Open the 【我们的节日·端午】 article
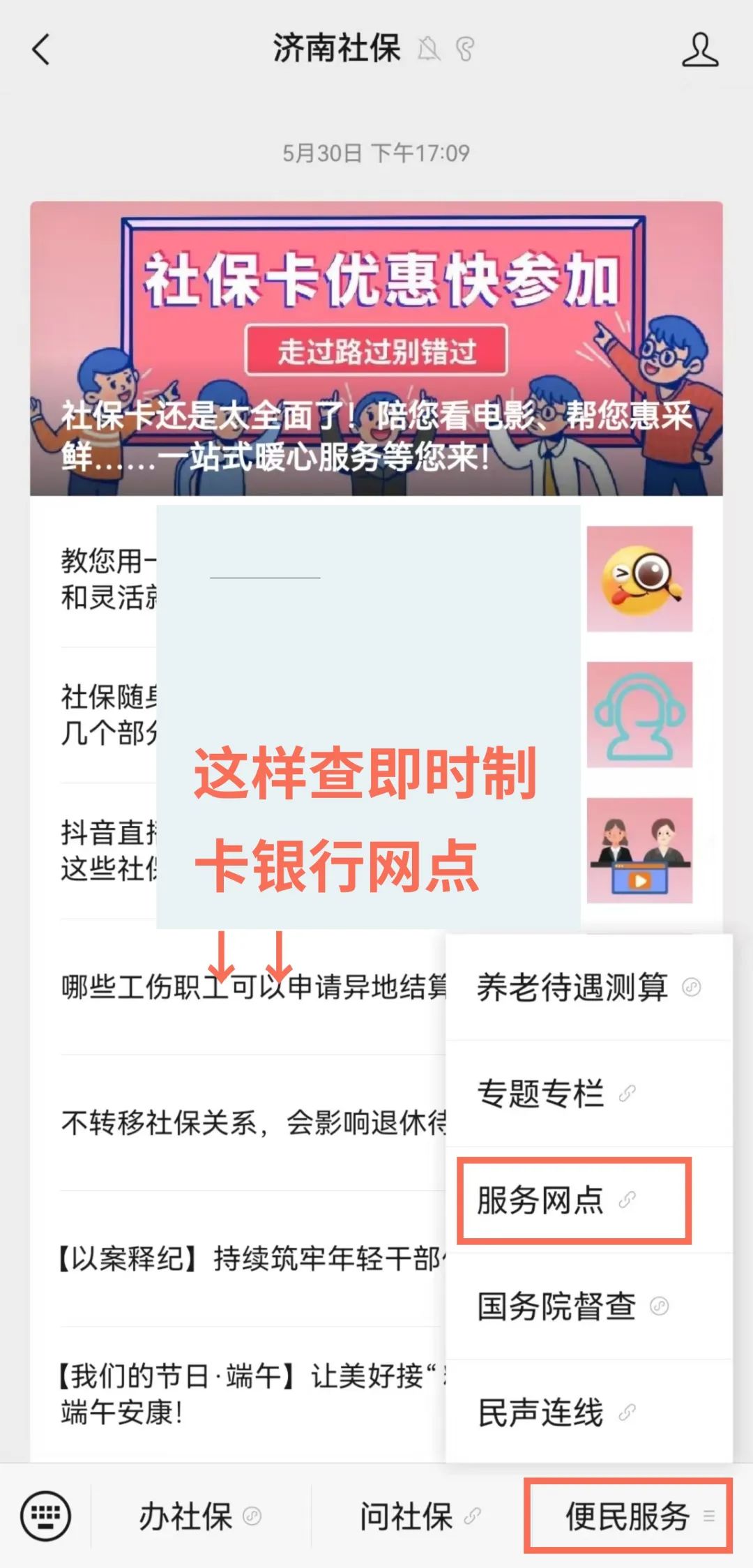The height and width of the screenshot is (1568, 753). 251,1394
